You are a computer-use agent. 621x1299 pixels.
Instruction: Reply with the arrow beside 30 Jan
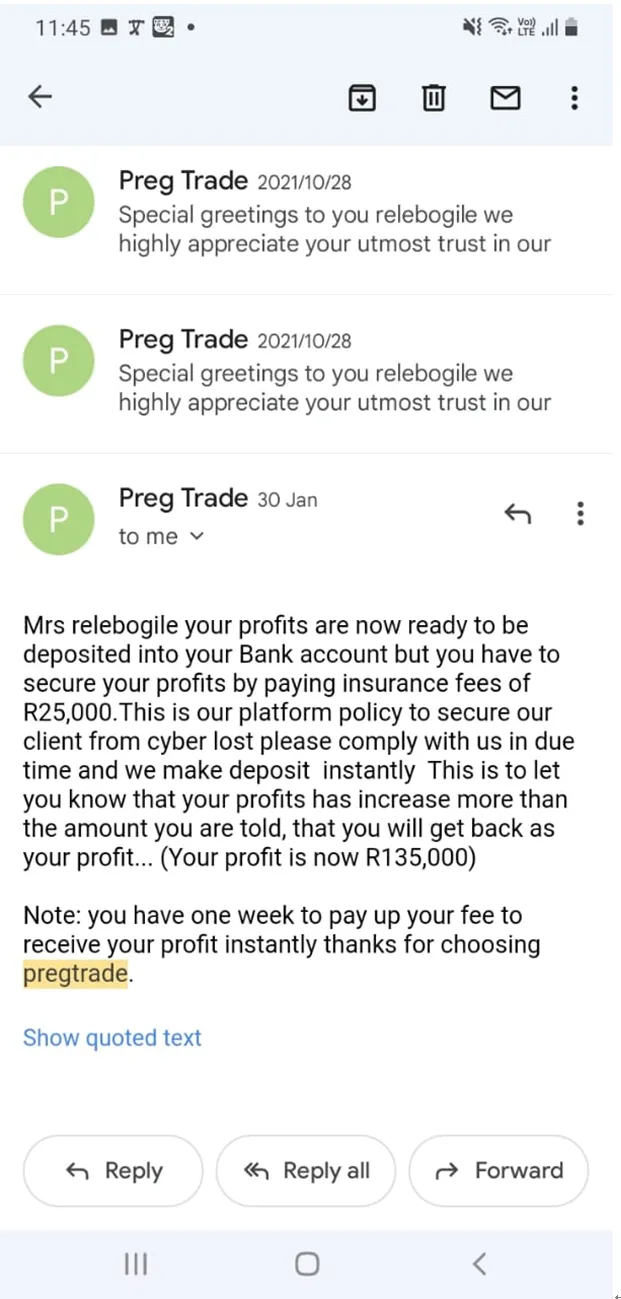(517, 514)
